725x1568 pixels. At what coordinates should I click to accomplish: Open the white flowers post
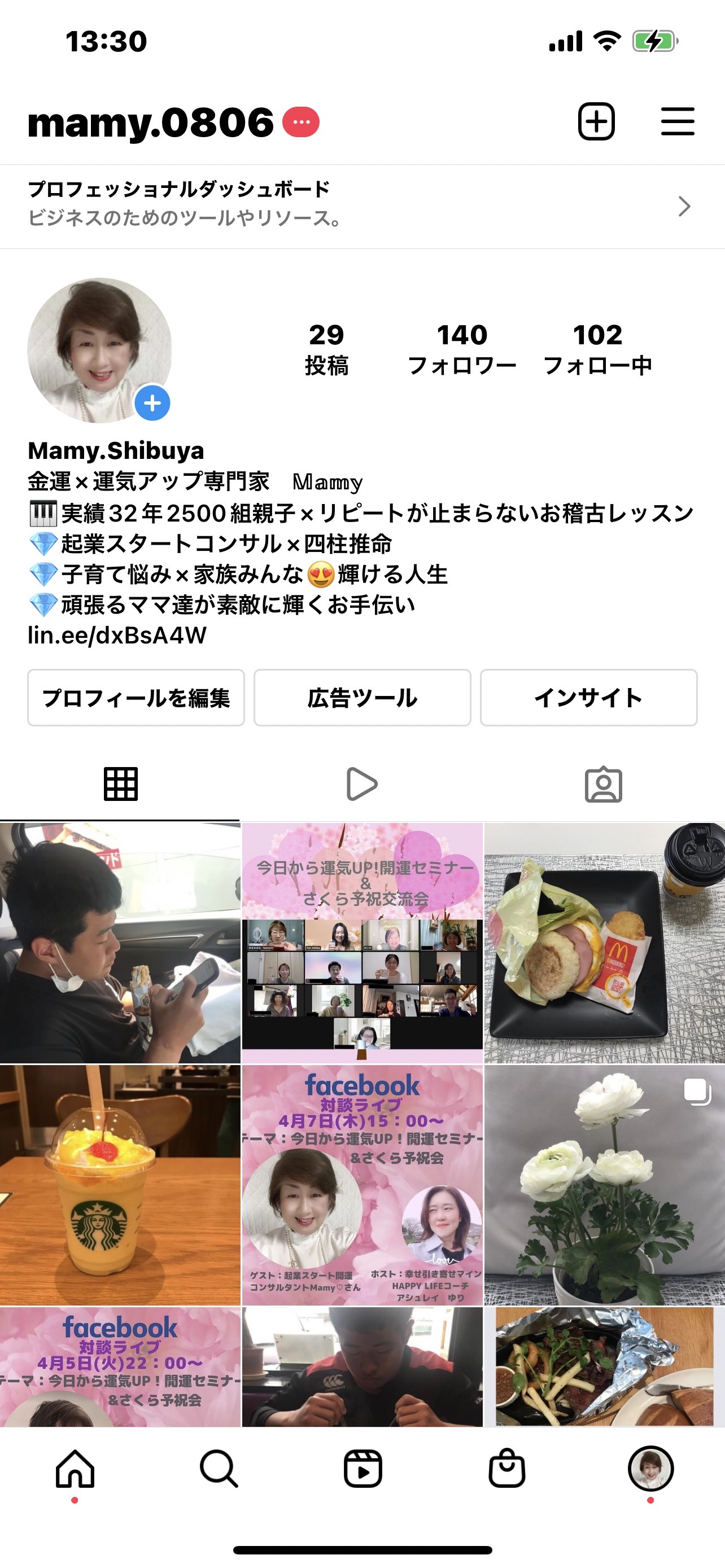605,1185
